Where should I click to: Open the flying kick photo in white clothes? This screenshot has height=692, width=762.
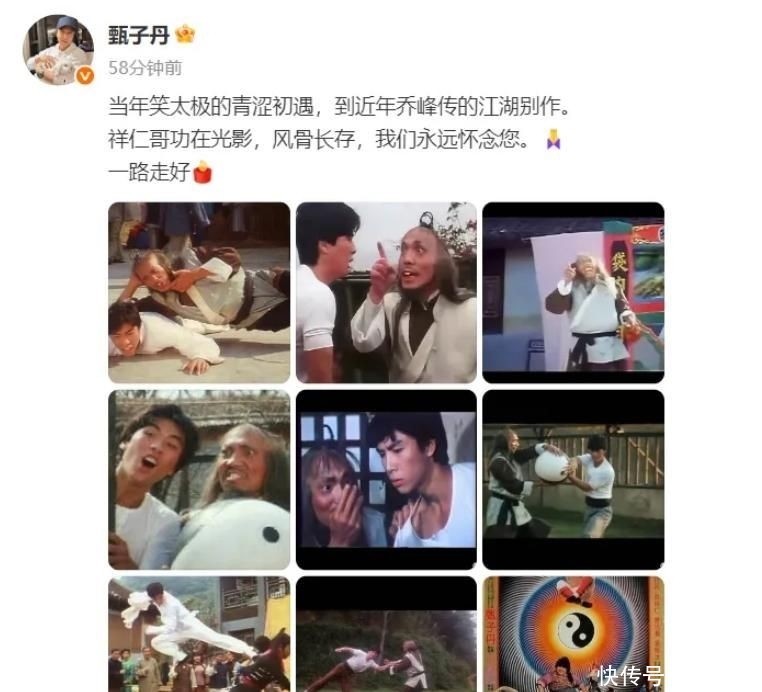(199, 634)
